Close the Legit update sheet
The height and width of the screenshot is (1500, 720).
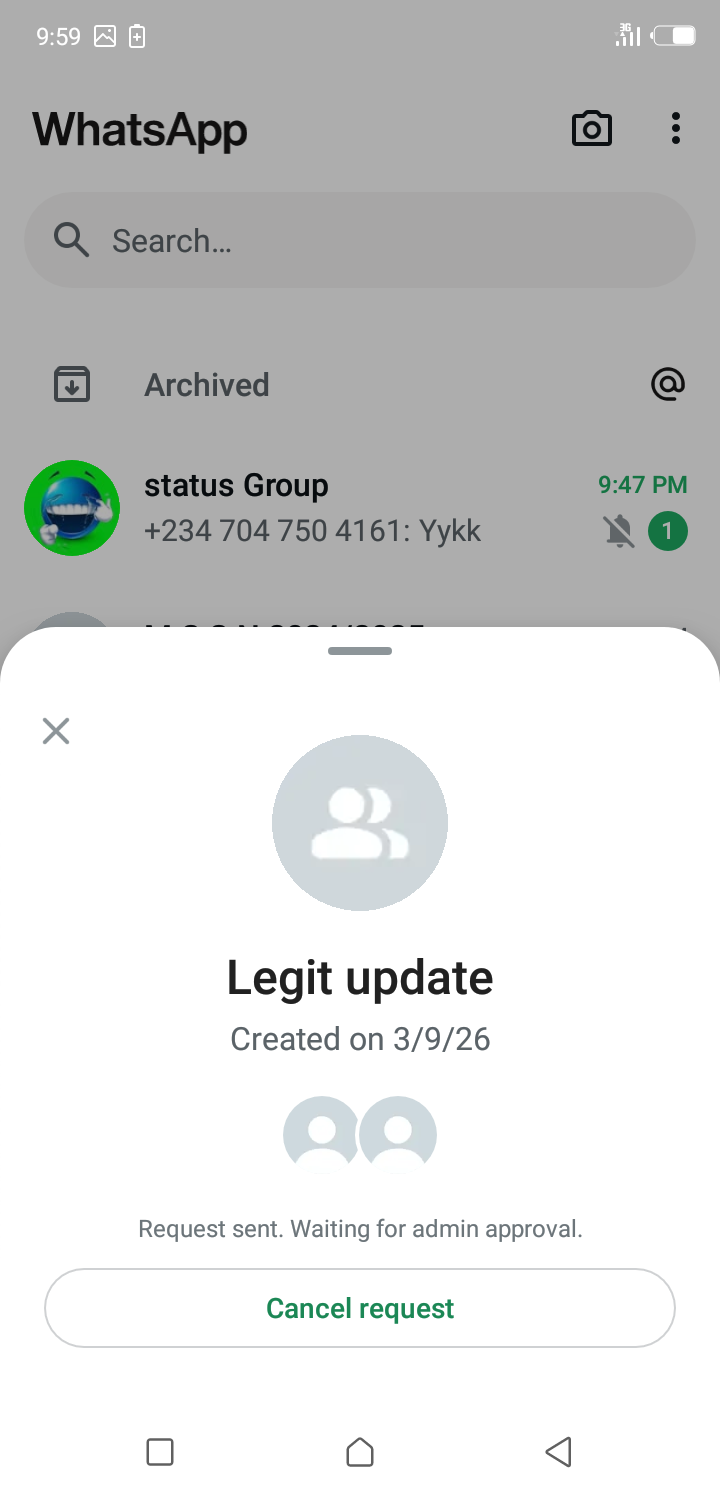pos(56,731)
